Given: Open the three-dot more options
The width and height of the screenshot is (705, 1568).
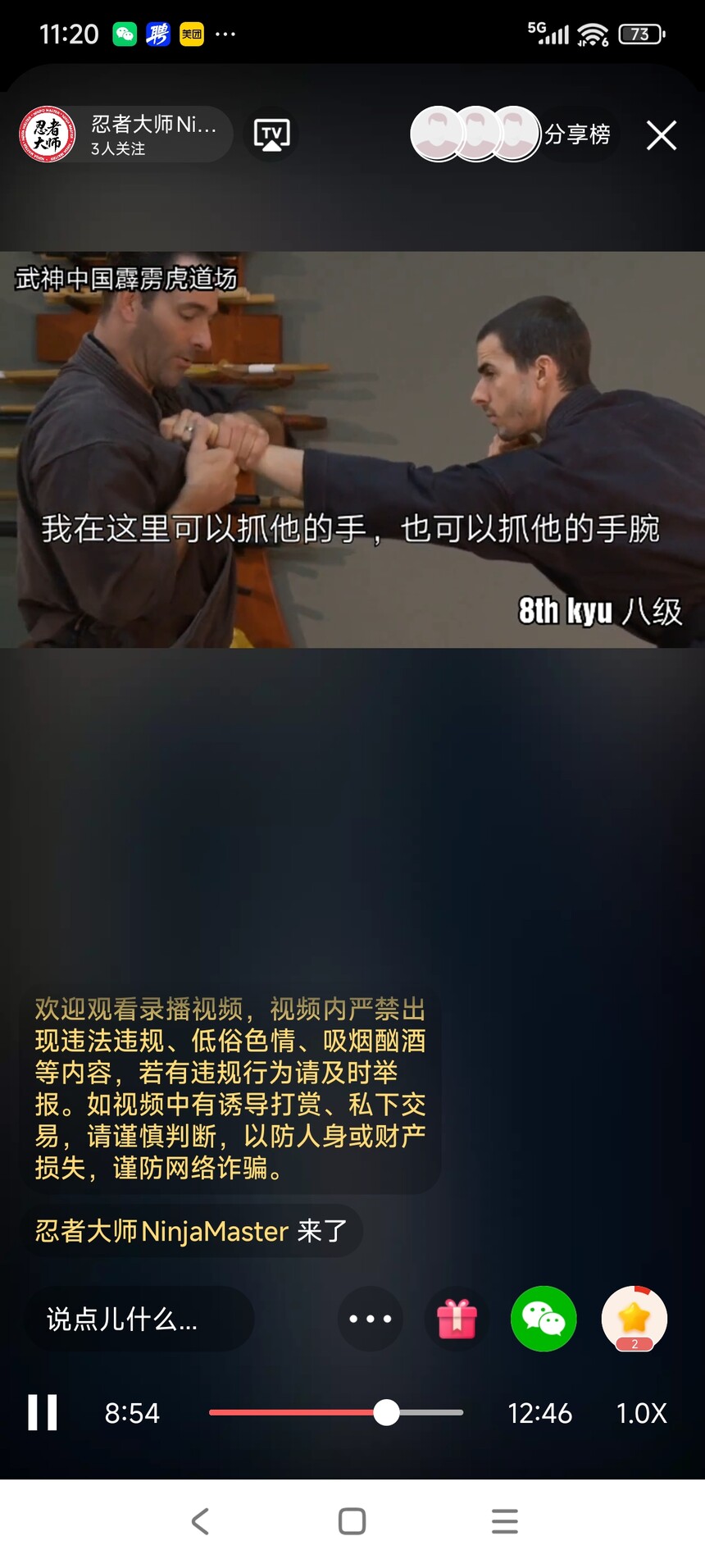Looking at the screenshot, I should (370, 1319).
